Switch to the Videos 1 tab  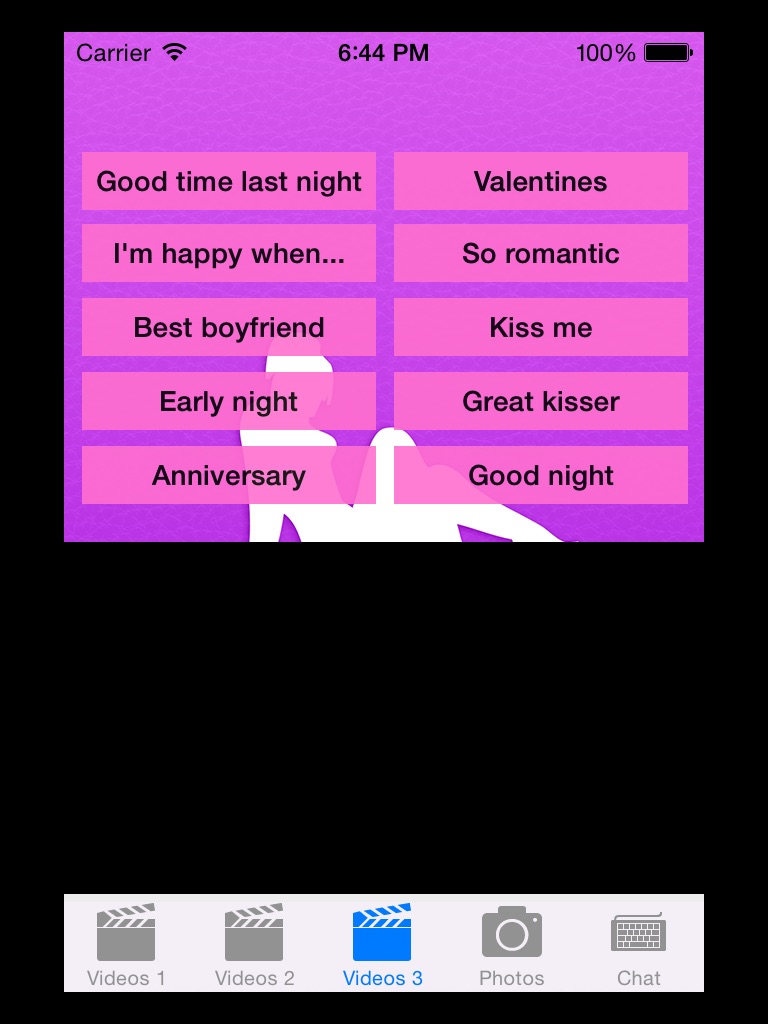pyautogui.click(x=126, y=945)
